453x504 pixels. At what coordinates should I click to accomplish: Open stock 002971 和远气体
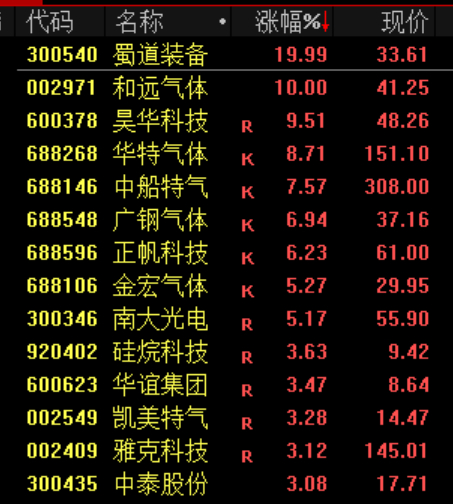[x=227, y=88]
